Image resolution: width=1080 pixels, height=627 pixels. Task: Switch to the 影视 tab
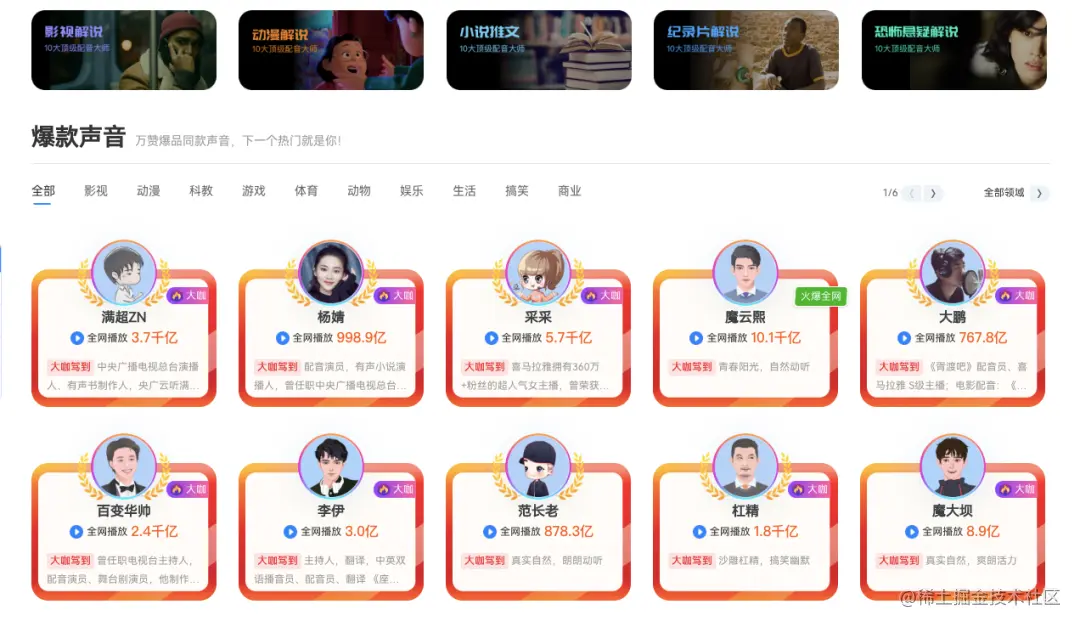coord(96,191)
